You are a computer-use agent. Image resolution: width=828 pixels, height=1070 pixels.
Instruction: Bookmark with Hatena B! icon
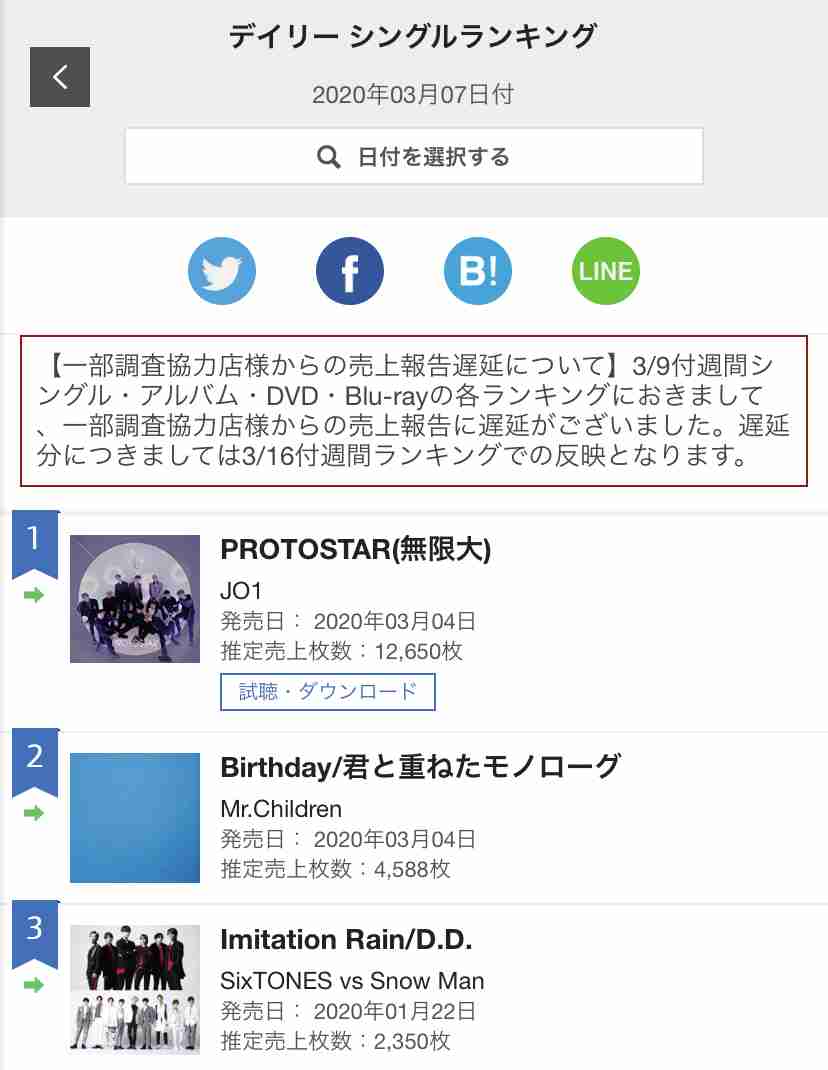point(478,271)
